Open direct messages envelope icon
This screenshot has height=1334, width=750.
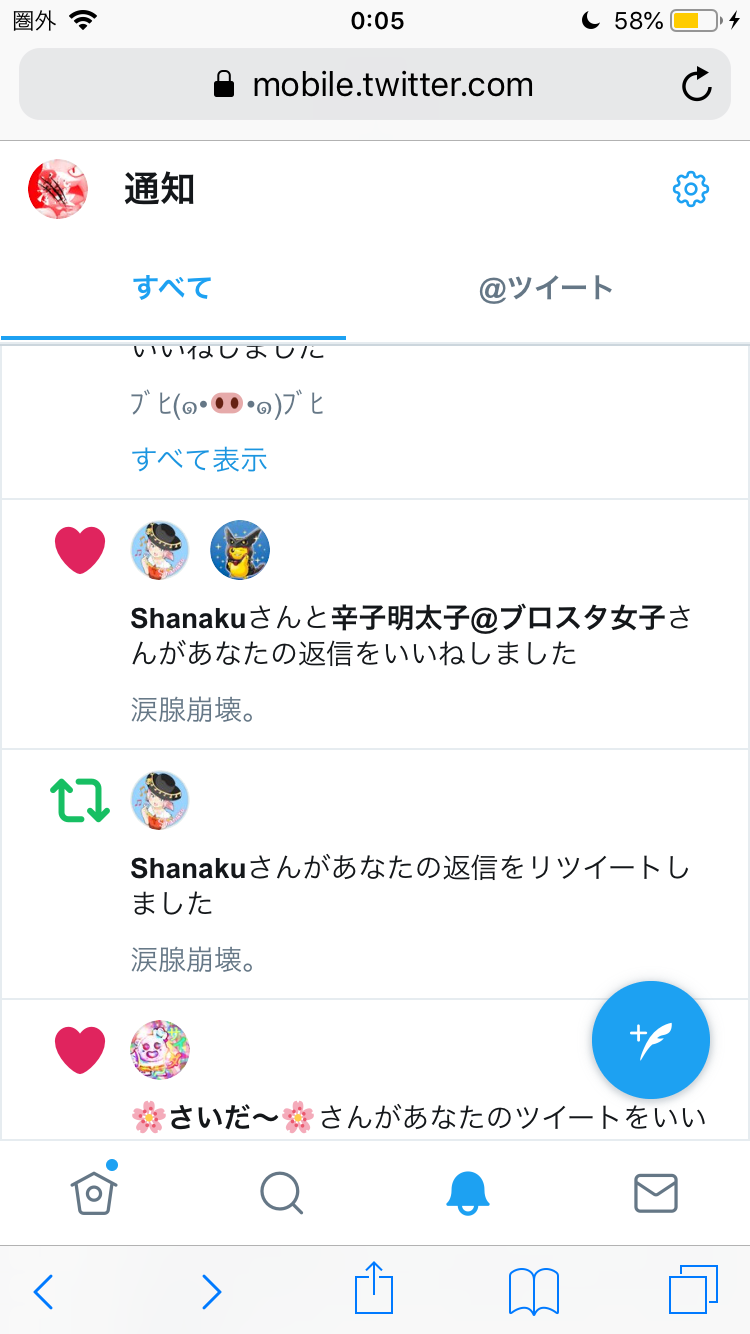point(656,1192)
